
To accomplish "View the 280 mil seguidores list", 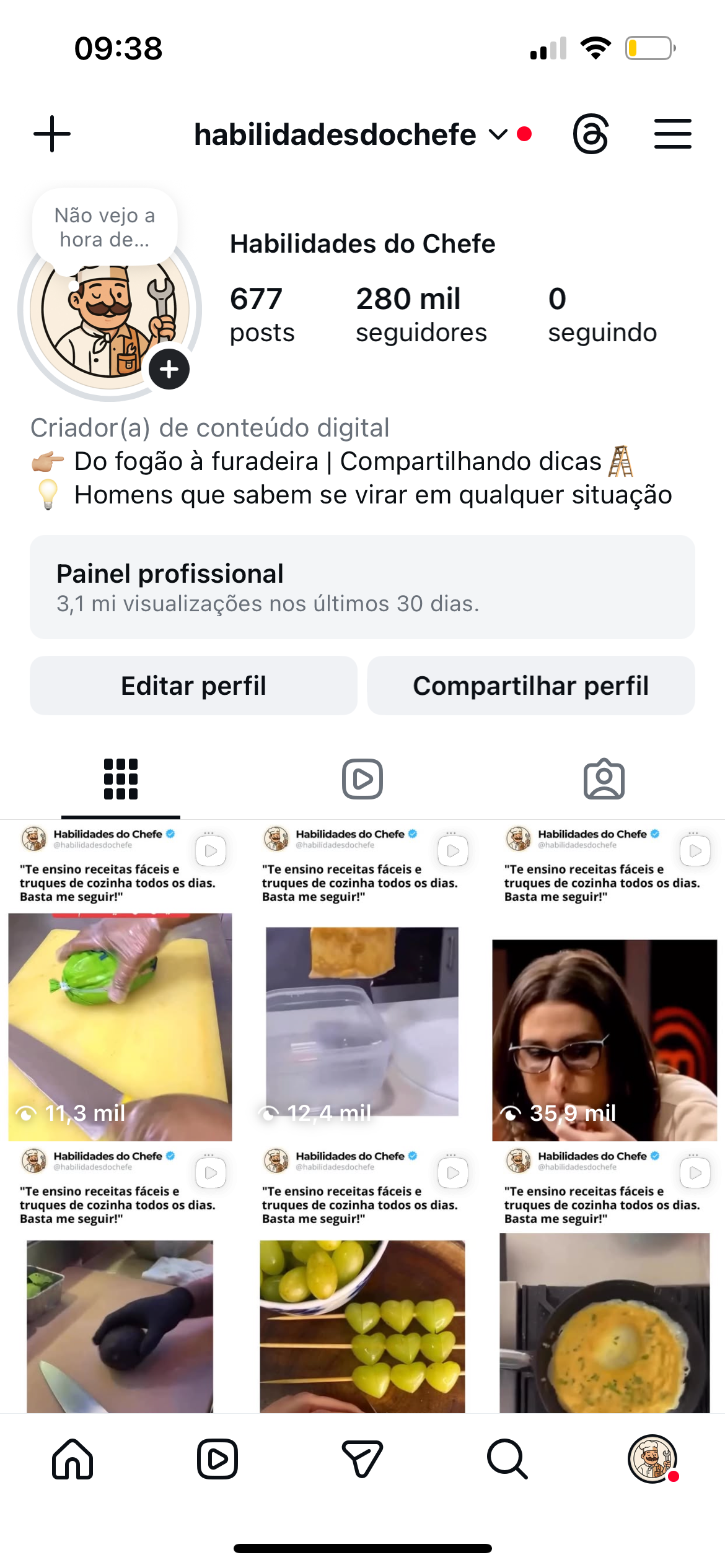I will click(421, 315).
